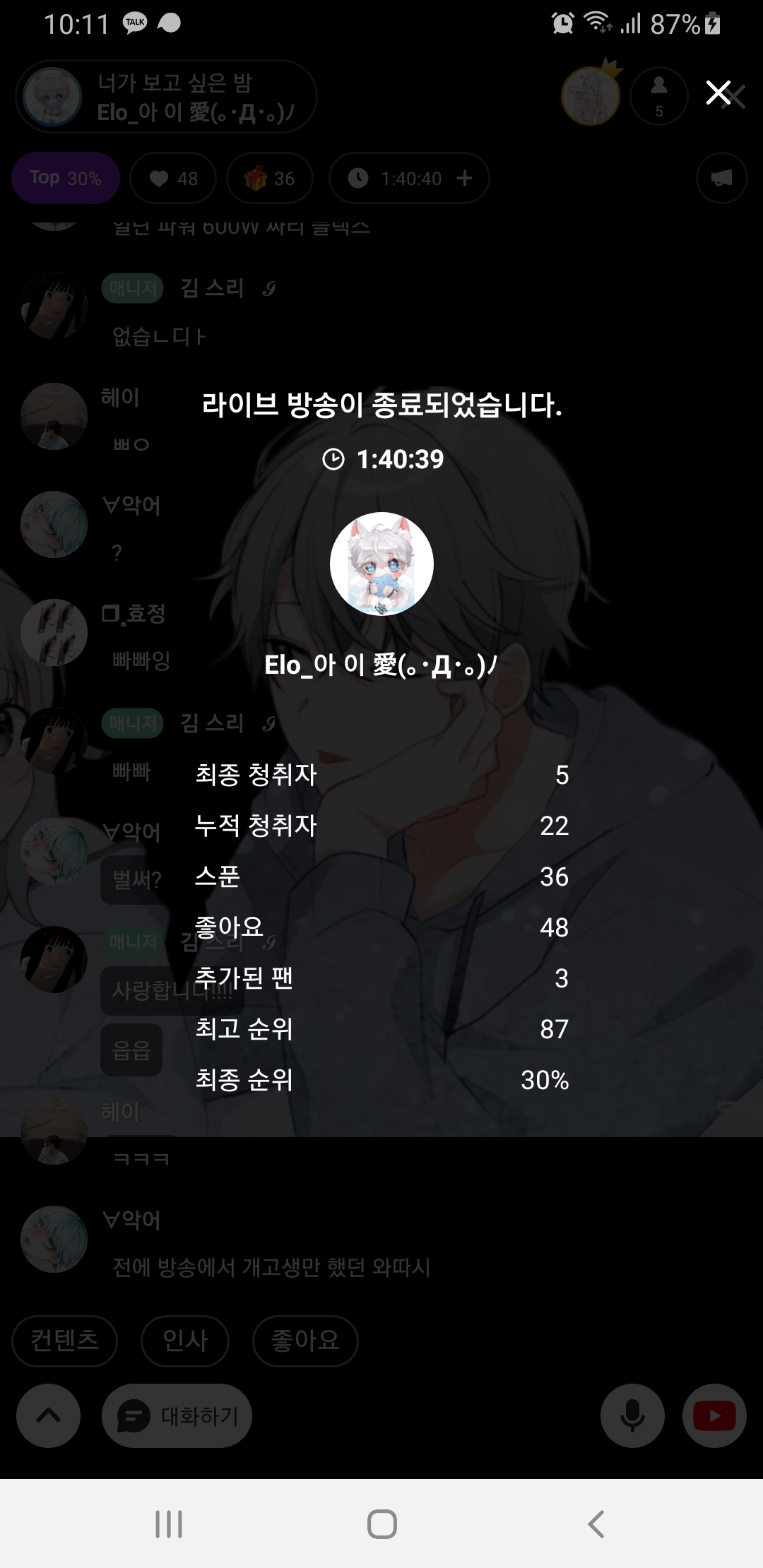Go back with the navigation bar
The image size is (763, 1568).
tap(596, 1524)
